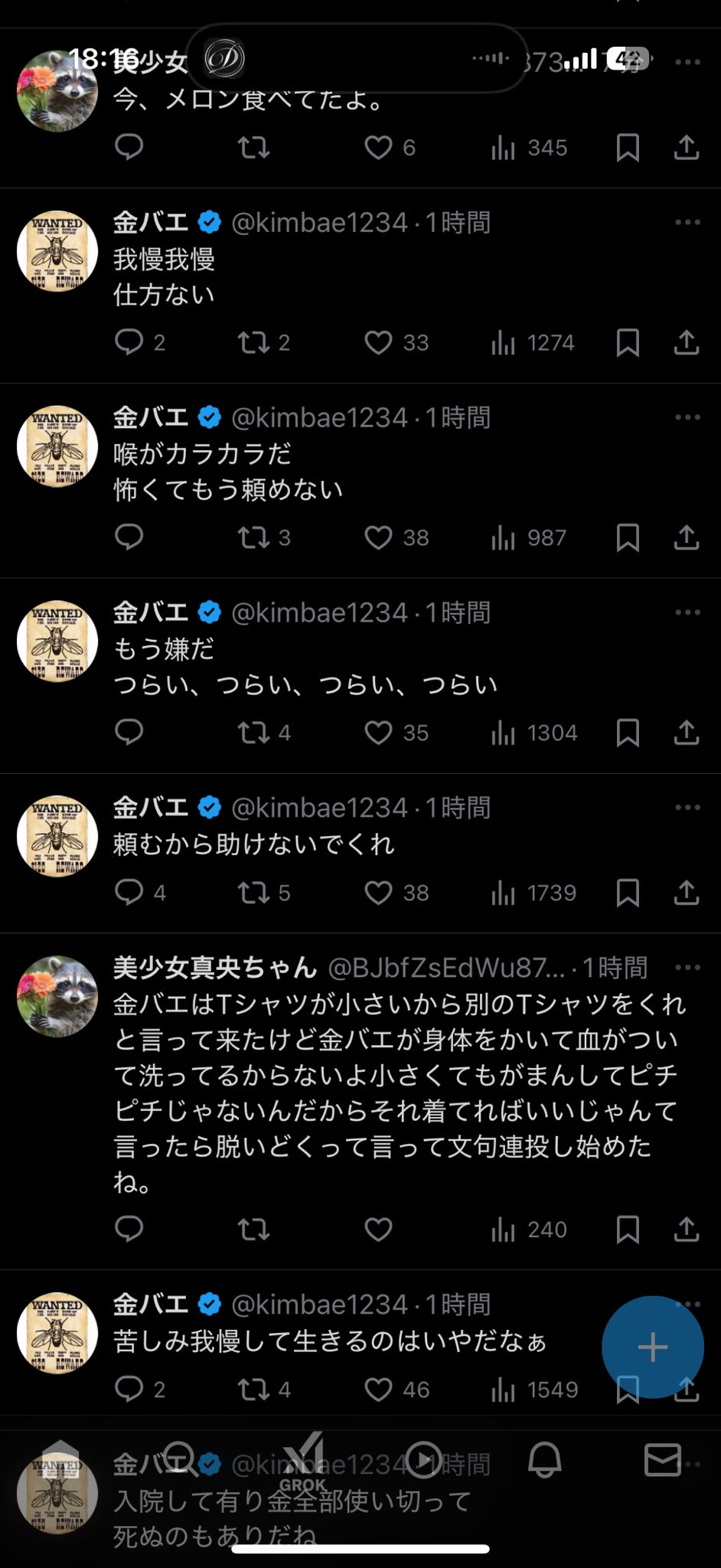
Task: Switch to the search tab
Action: (181, 1460)
